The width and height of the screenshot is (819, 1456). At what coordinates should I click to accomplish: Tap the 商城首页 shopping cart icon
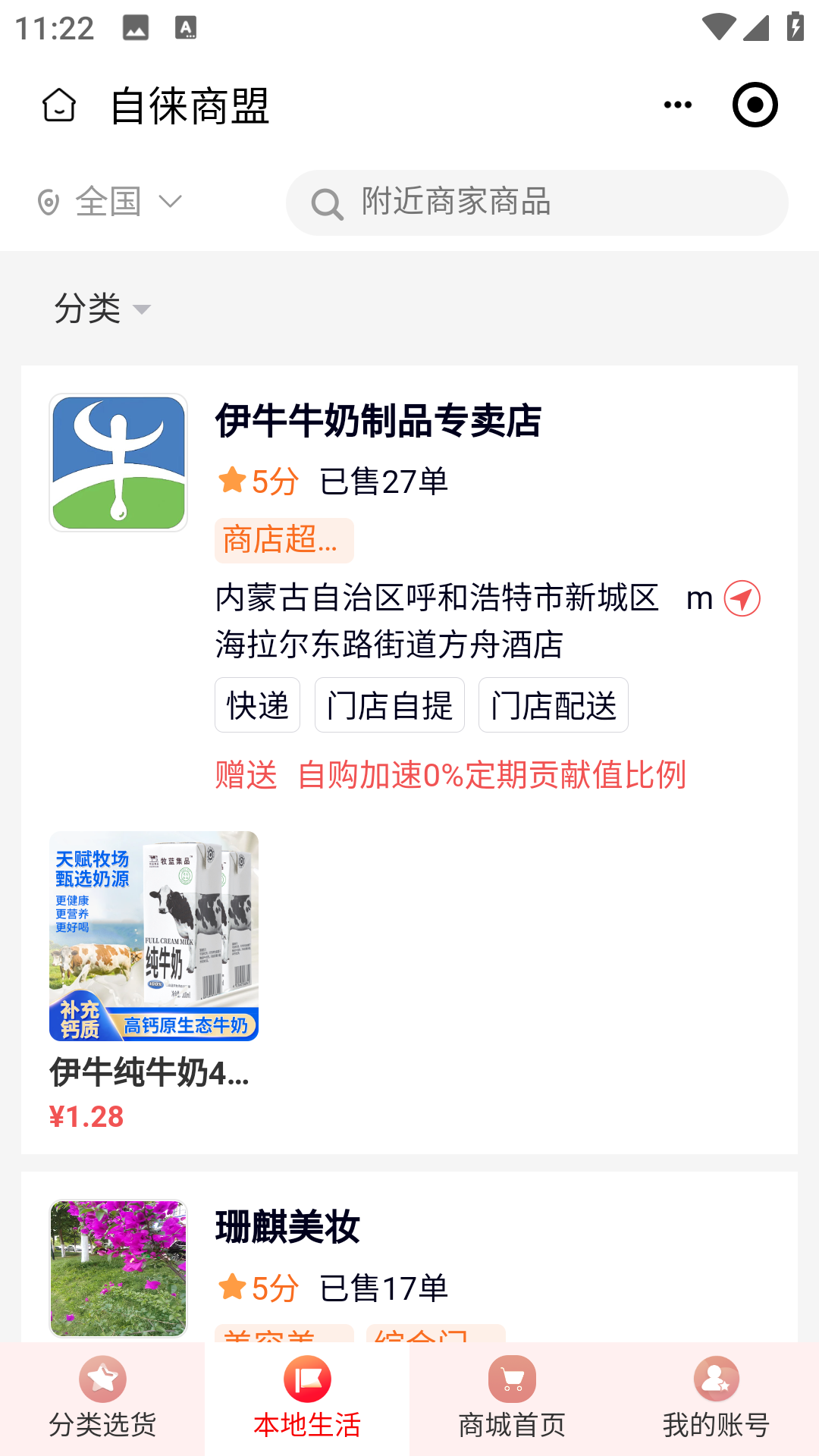(510, 1382)
